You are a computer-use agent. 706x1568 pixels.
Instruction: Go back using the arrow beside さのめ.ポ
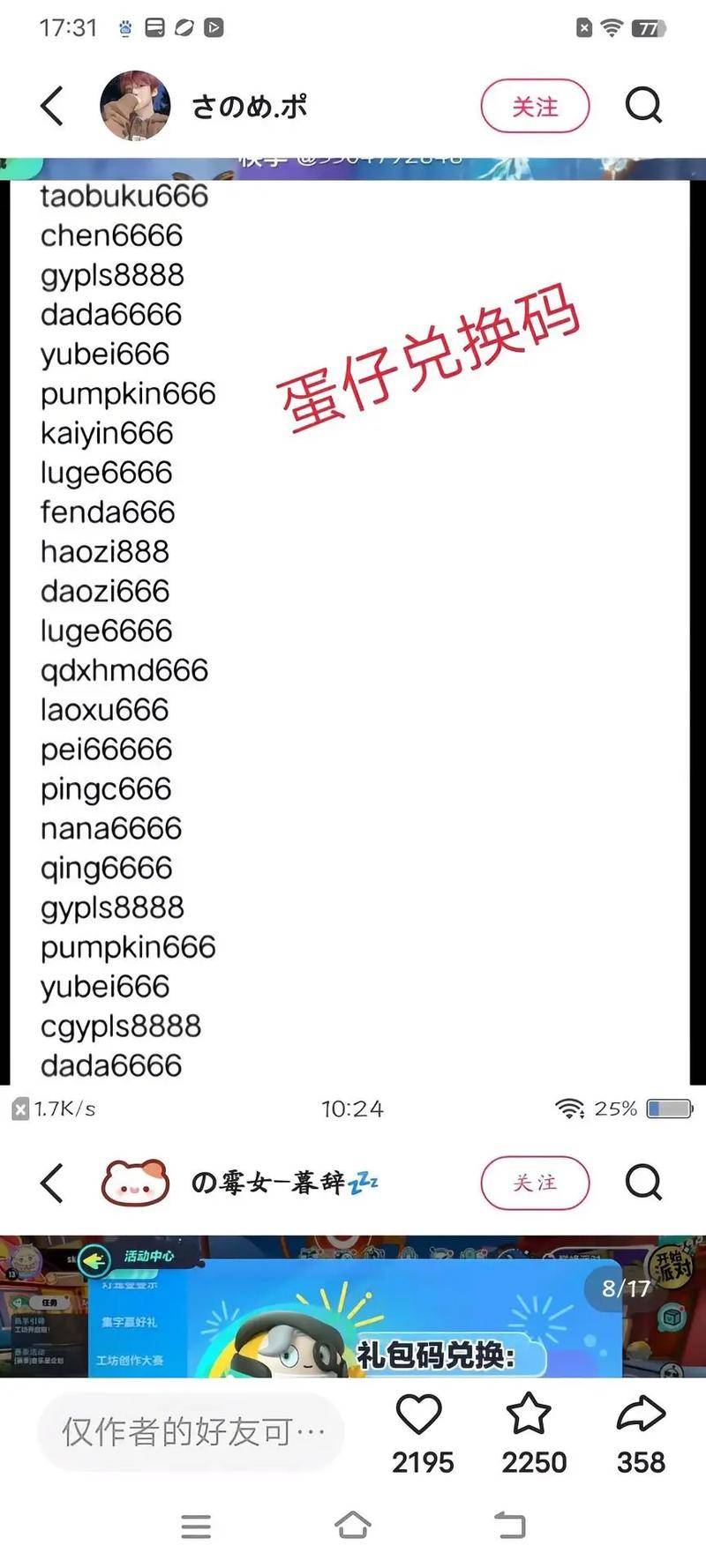coord(53,107)
